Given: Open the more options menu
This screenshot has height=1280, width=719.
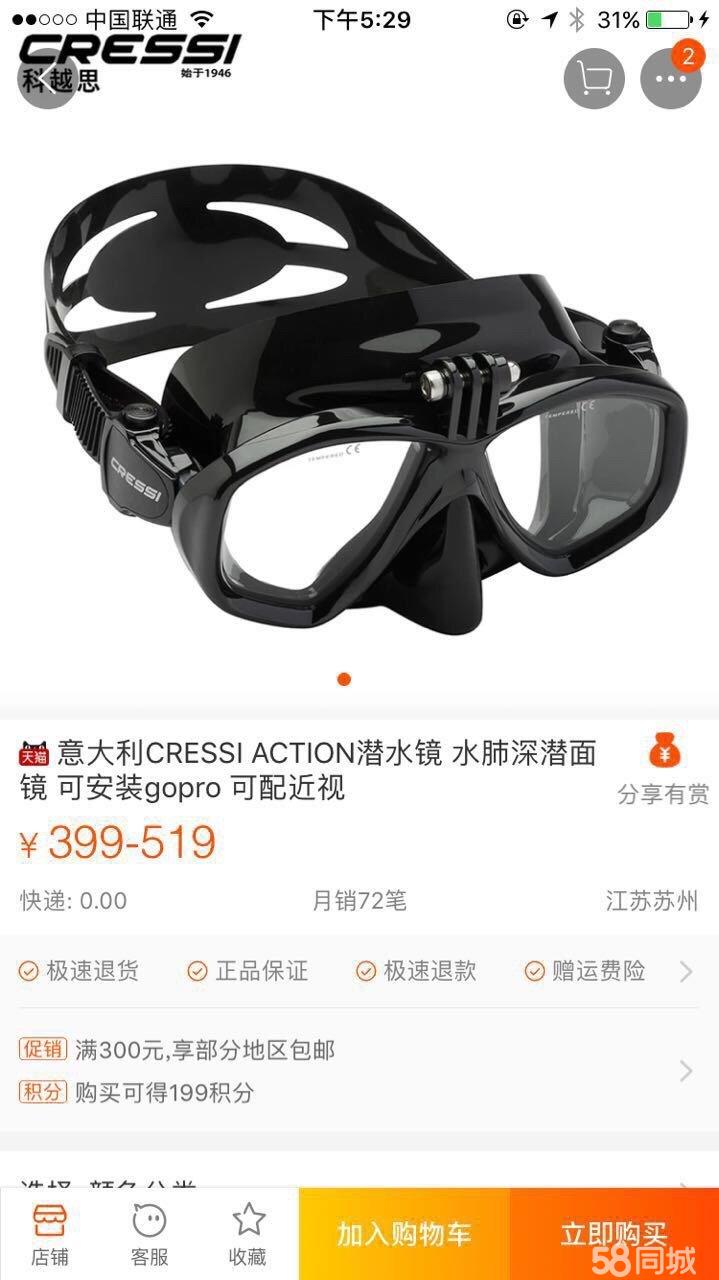Looking at the screenshot, I should pos(670,78).
